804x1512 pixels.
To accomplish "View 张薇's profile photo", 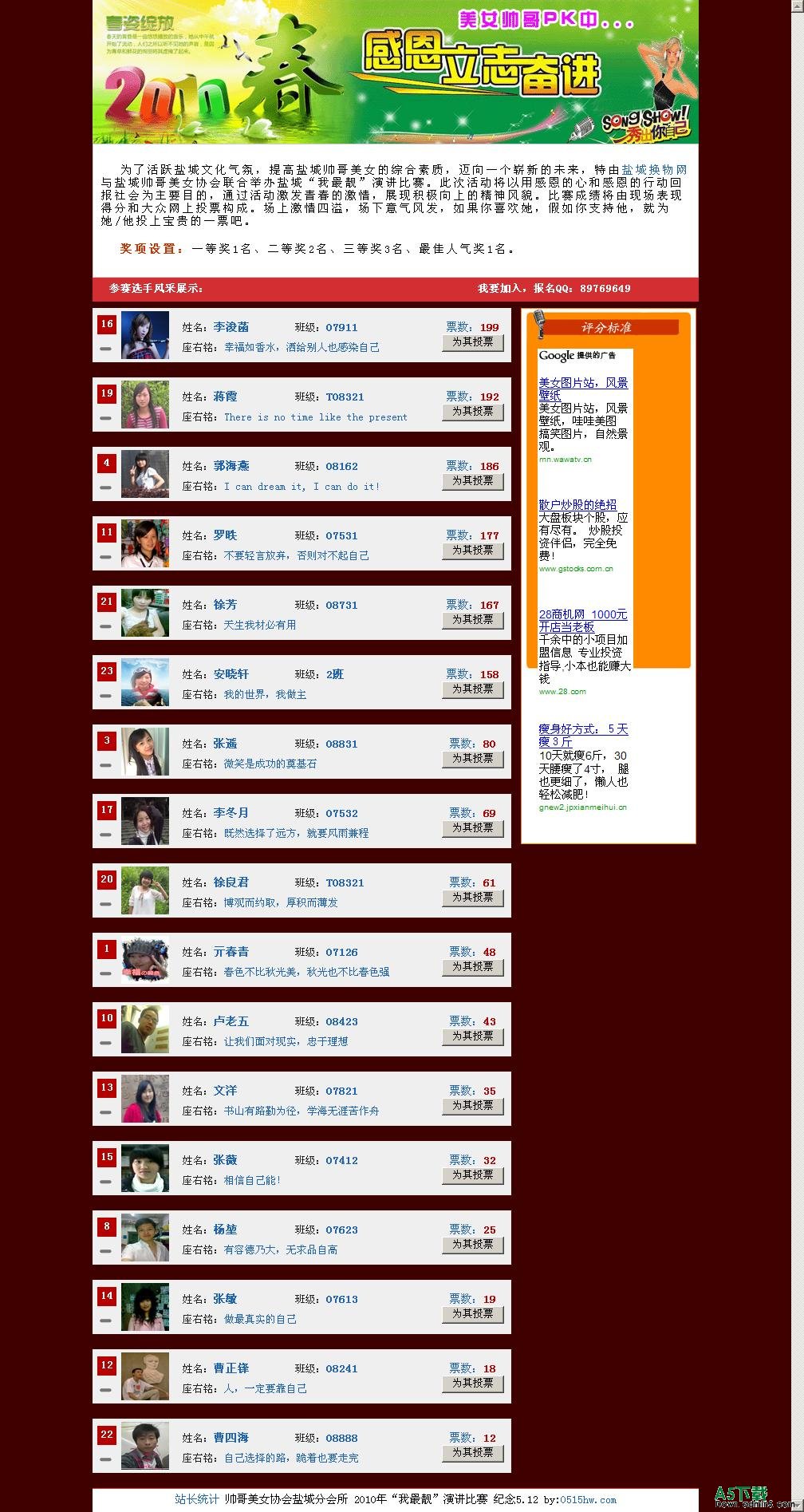I will [145, 1168].
